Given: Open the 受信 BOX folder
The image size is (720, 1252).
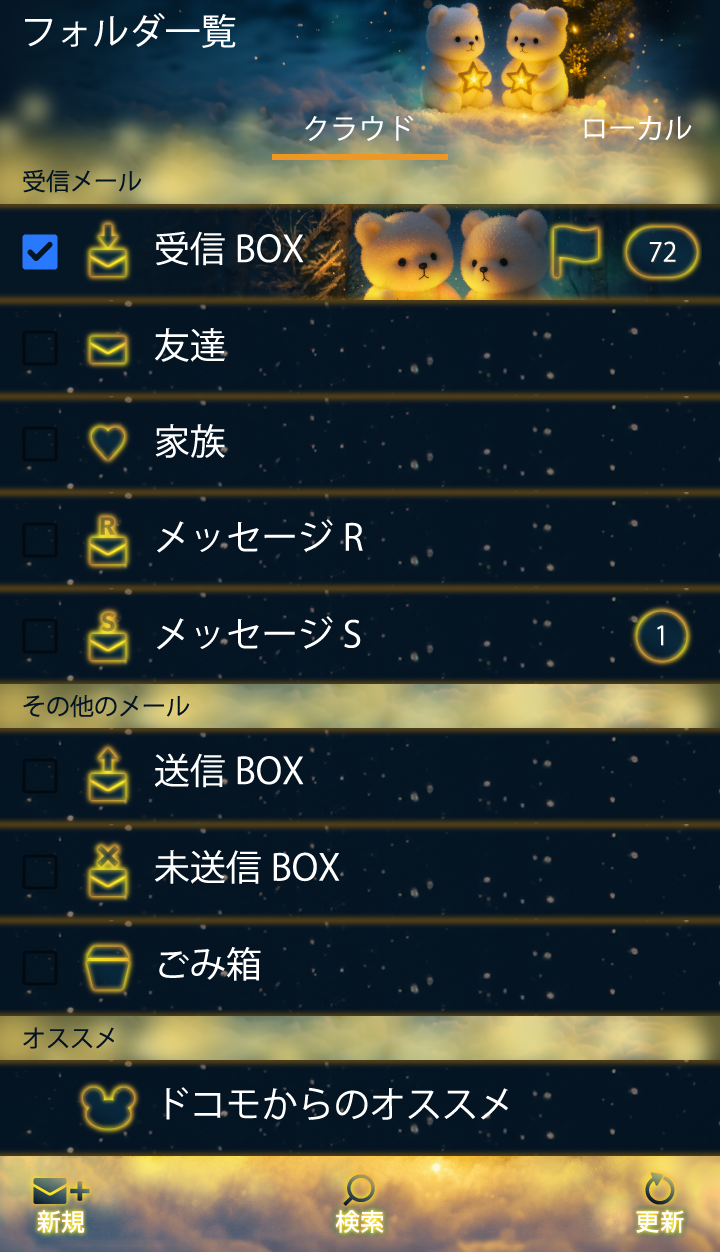Looking at the screenshot, I should click(x=229, y=250).
